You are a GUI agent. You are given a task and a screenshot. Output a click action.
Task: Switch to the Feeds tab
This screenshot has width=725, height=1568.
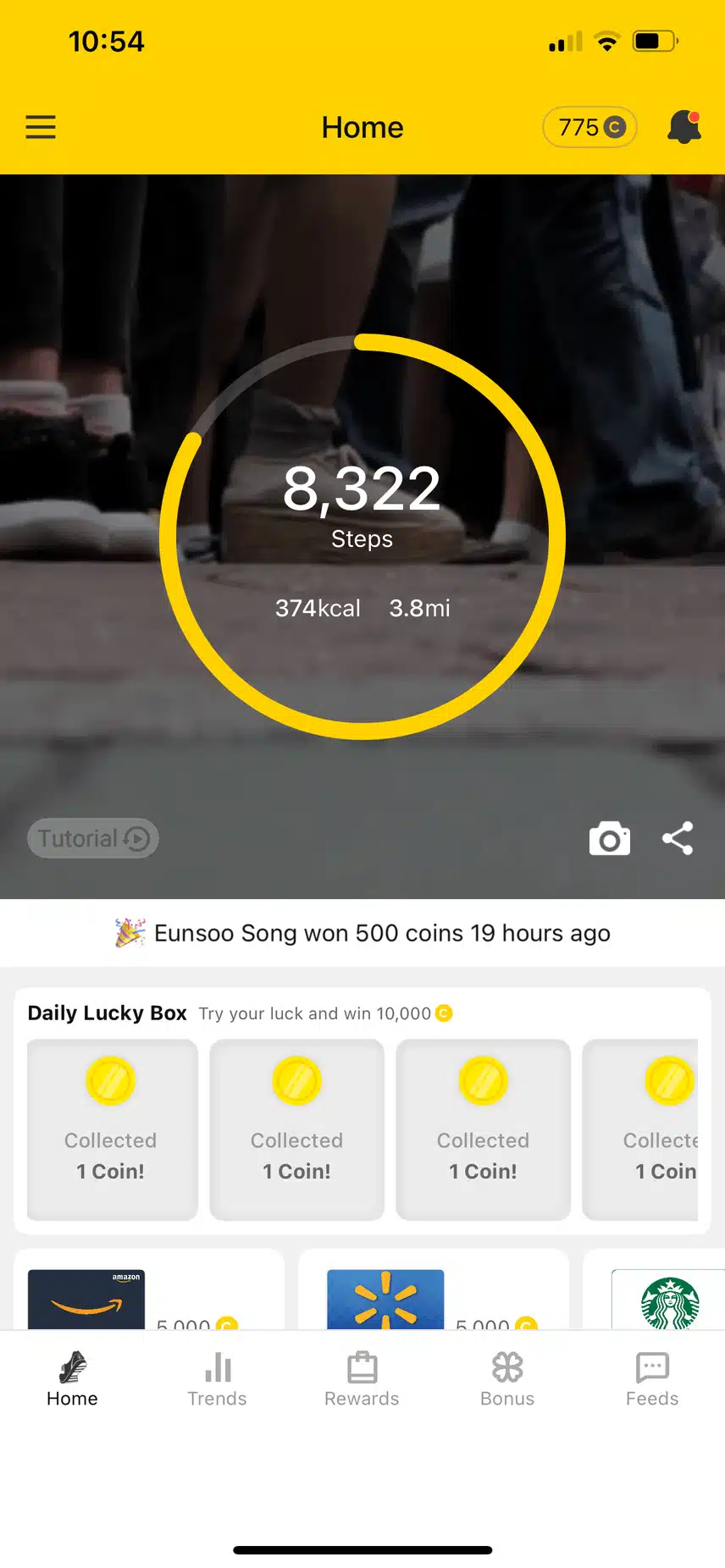[x=652, y=1379]
